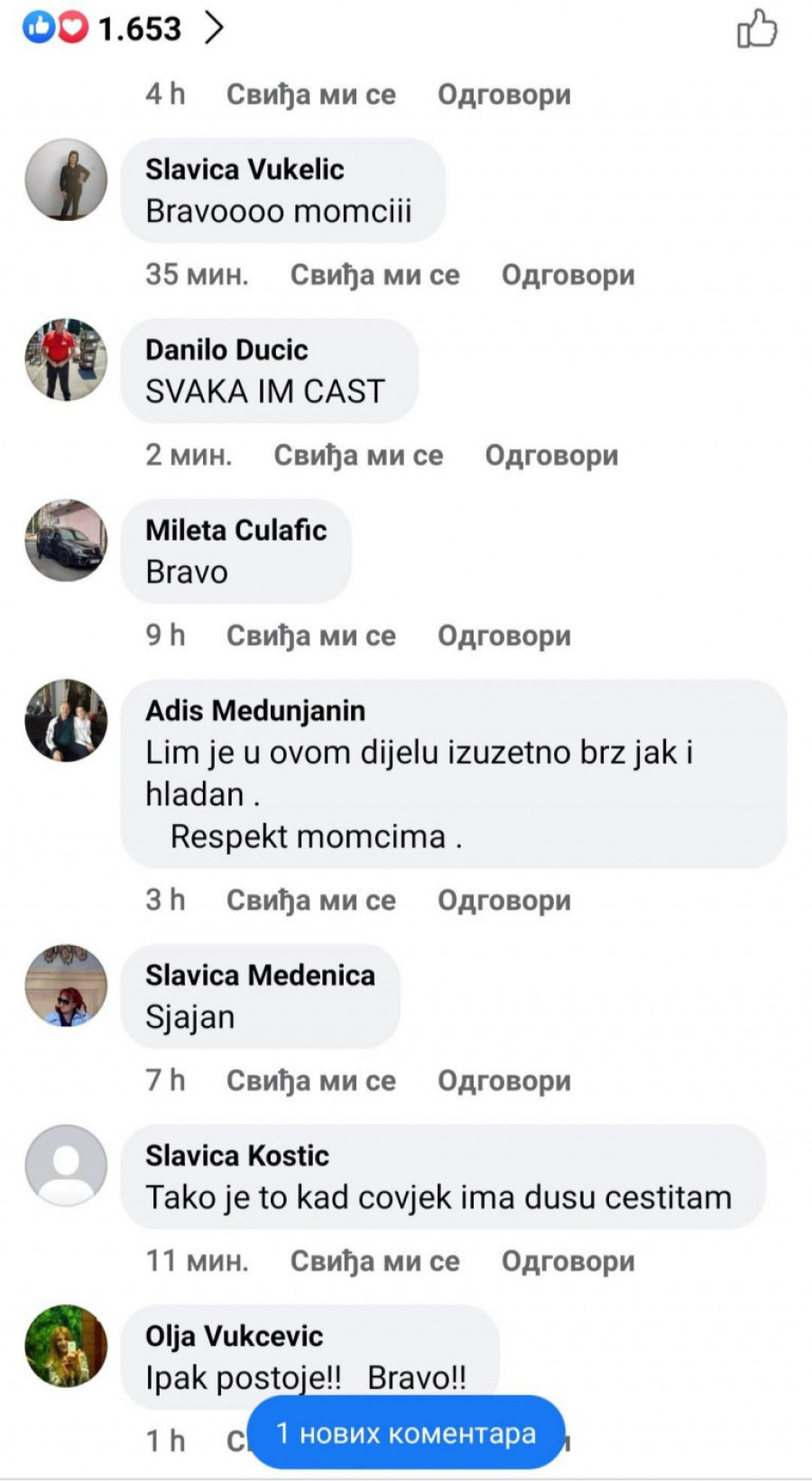The width and height of the screenshot is (812, 1481).
Task: Reply to Slavica Medenica's comment
Action: pyautogui.click(x=503, y=1080)
